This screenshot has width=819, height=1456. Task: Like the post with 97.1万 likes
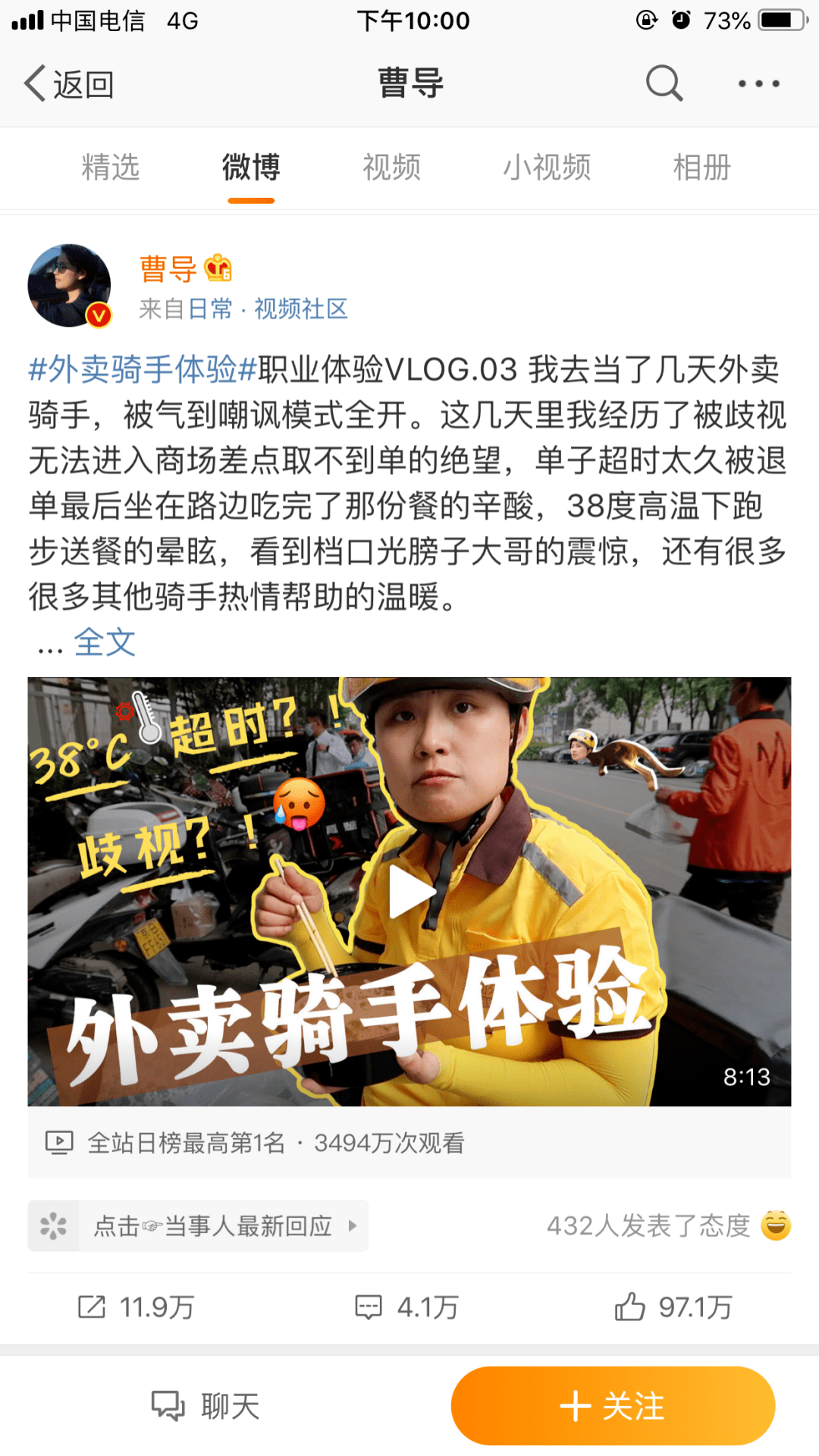pyautogui.click(x=673, y=1307)
